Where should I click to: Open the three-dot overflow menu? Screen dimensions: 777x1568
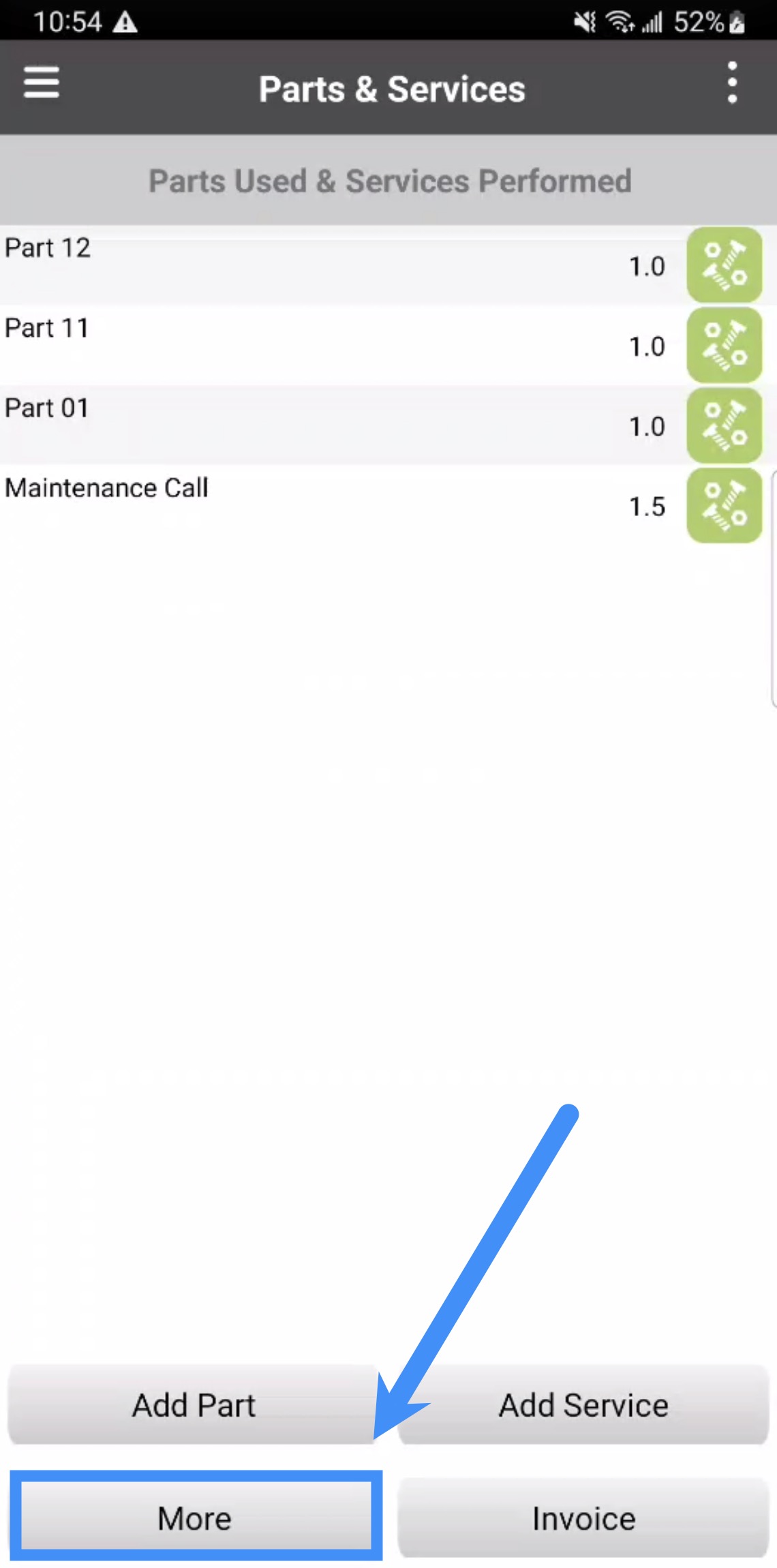732,83
